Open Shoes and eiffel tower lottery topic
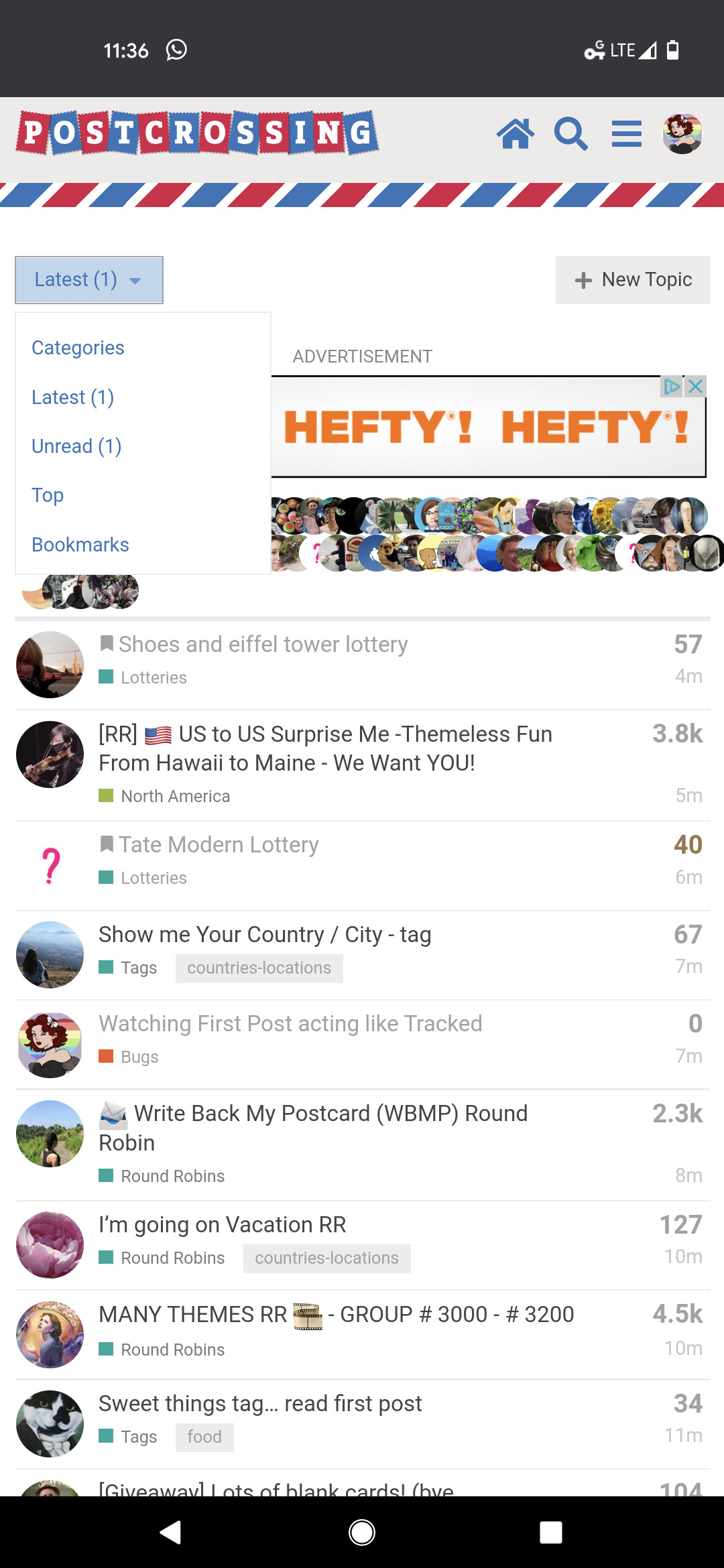Screen dimensions: 724x1568 [263, 645]
